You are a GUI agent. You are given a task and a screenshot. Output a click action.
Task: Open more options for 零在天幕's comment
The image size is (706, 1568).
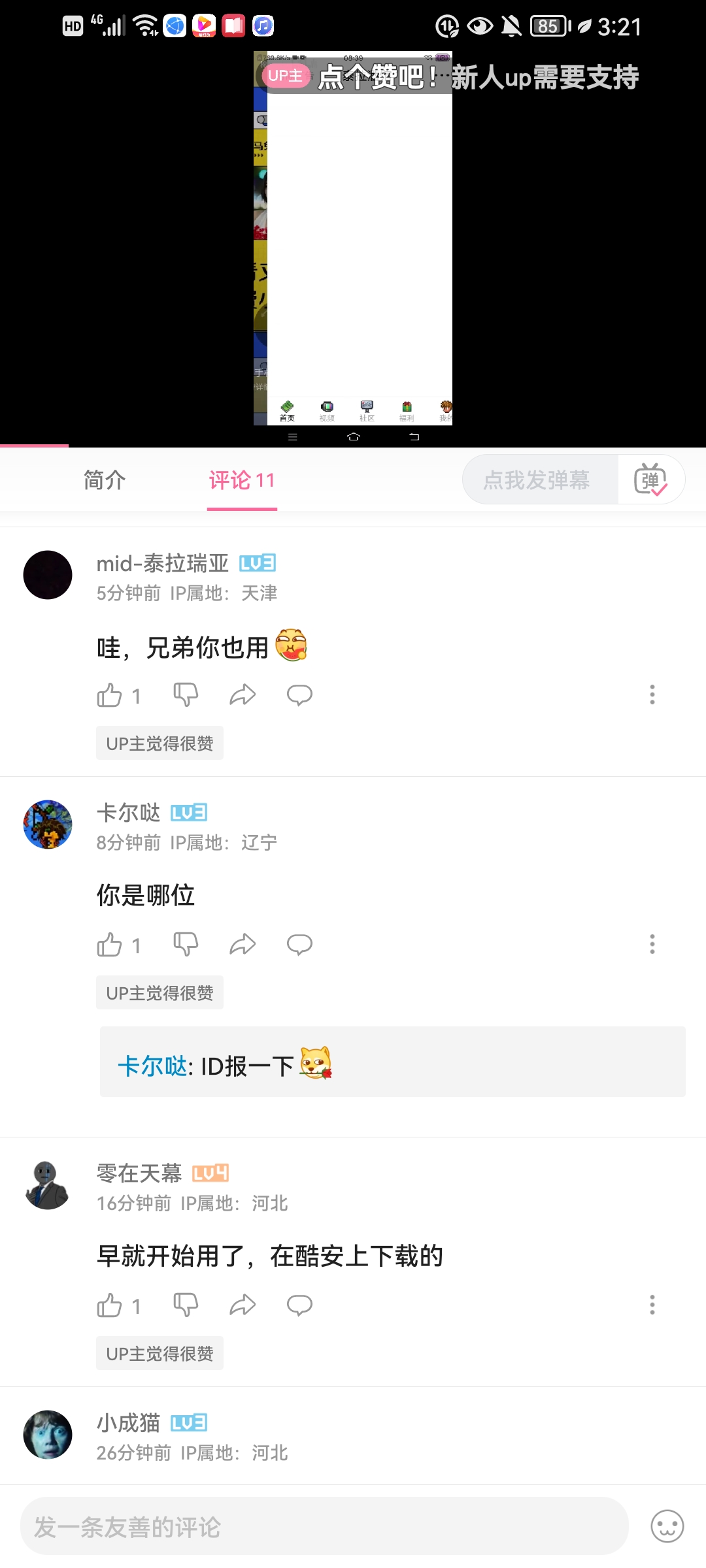coord(652,1305)
